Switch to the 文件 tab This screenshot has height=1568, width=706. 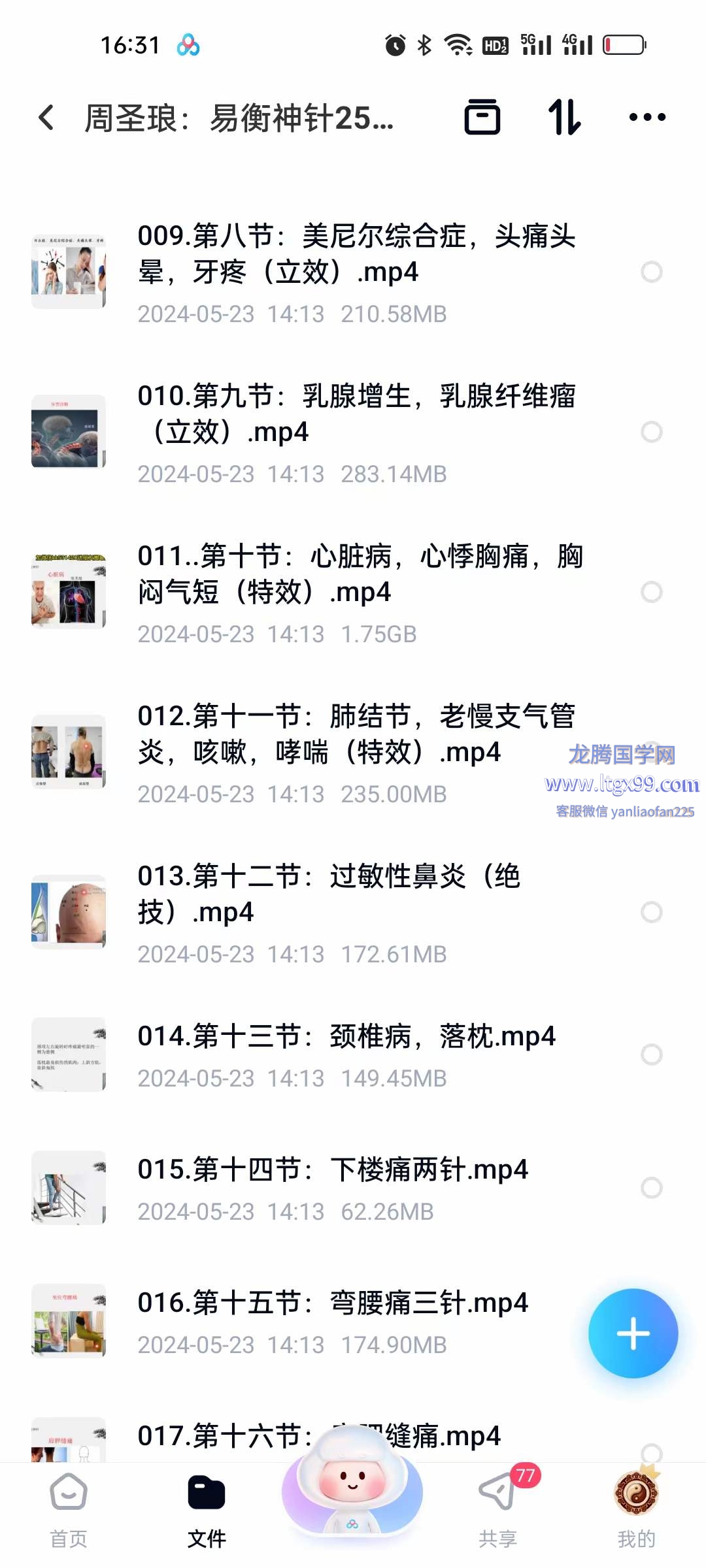[207, 1509]
